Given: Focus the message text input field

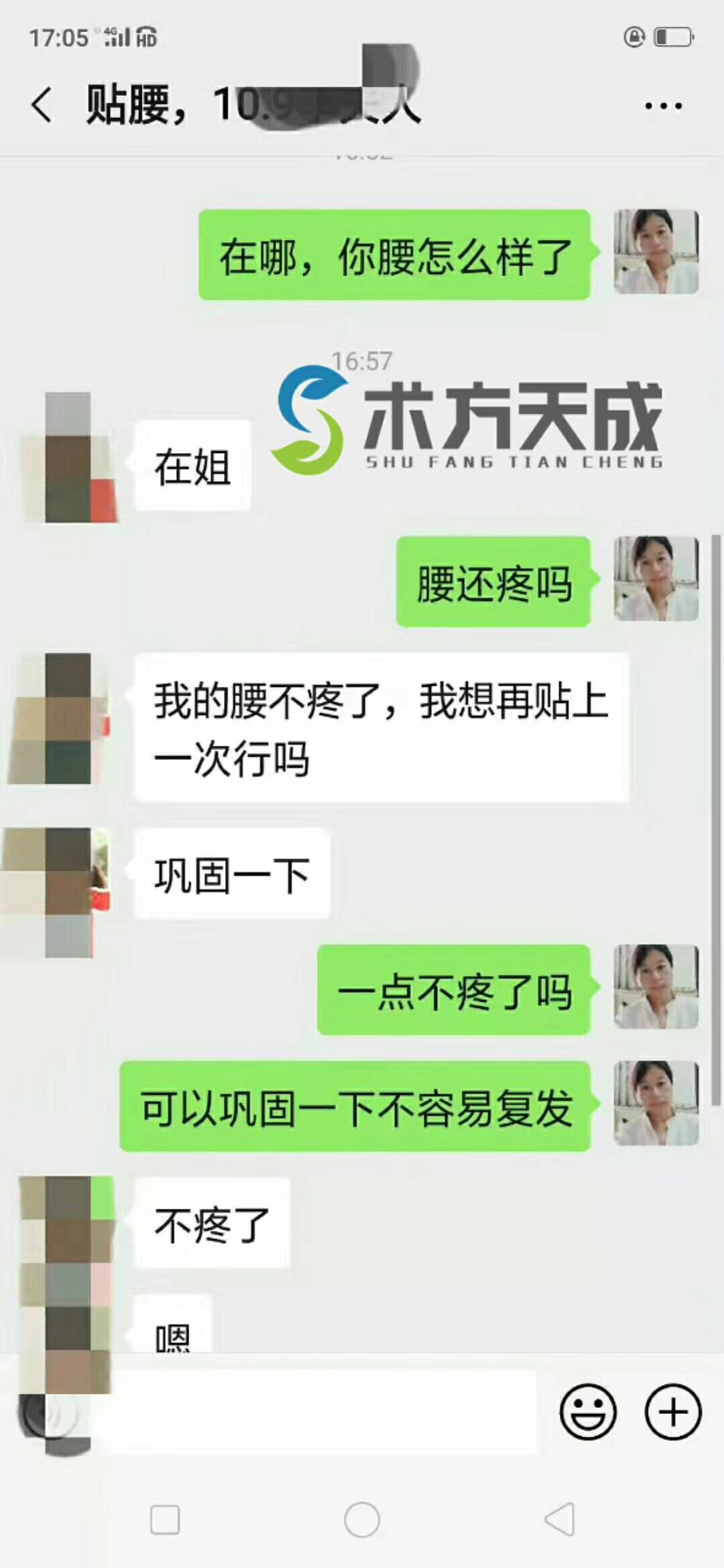Looking at the screenshot, I should click(322, 1411).
